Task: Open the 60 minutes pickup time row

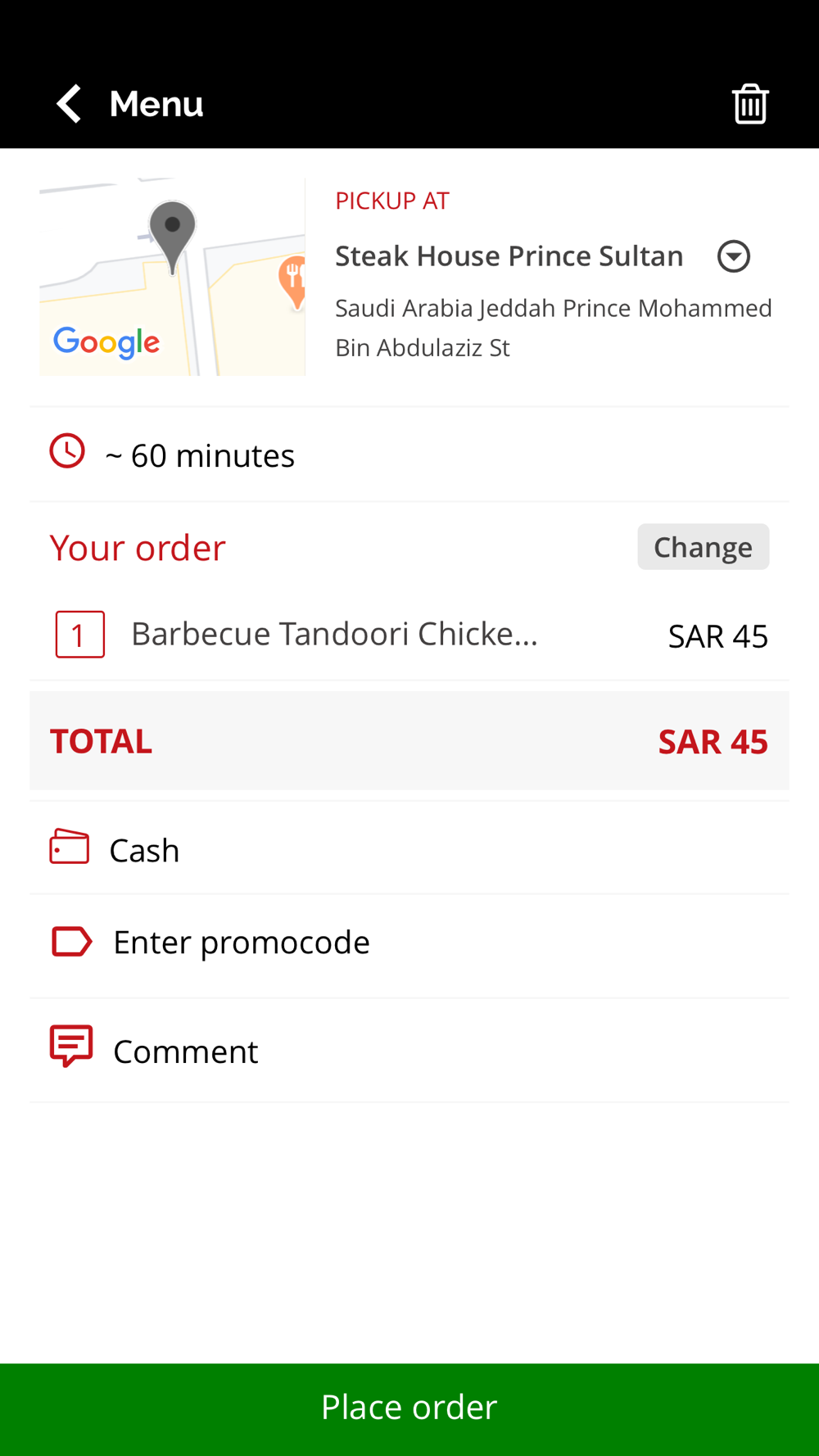Action: [x=409, y=455]
